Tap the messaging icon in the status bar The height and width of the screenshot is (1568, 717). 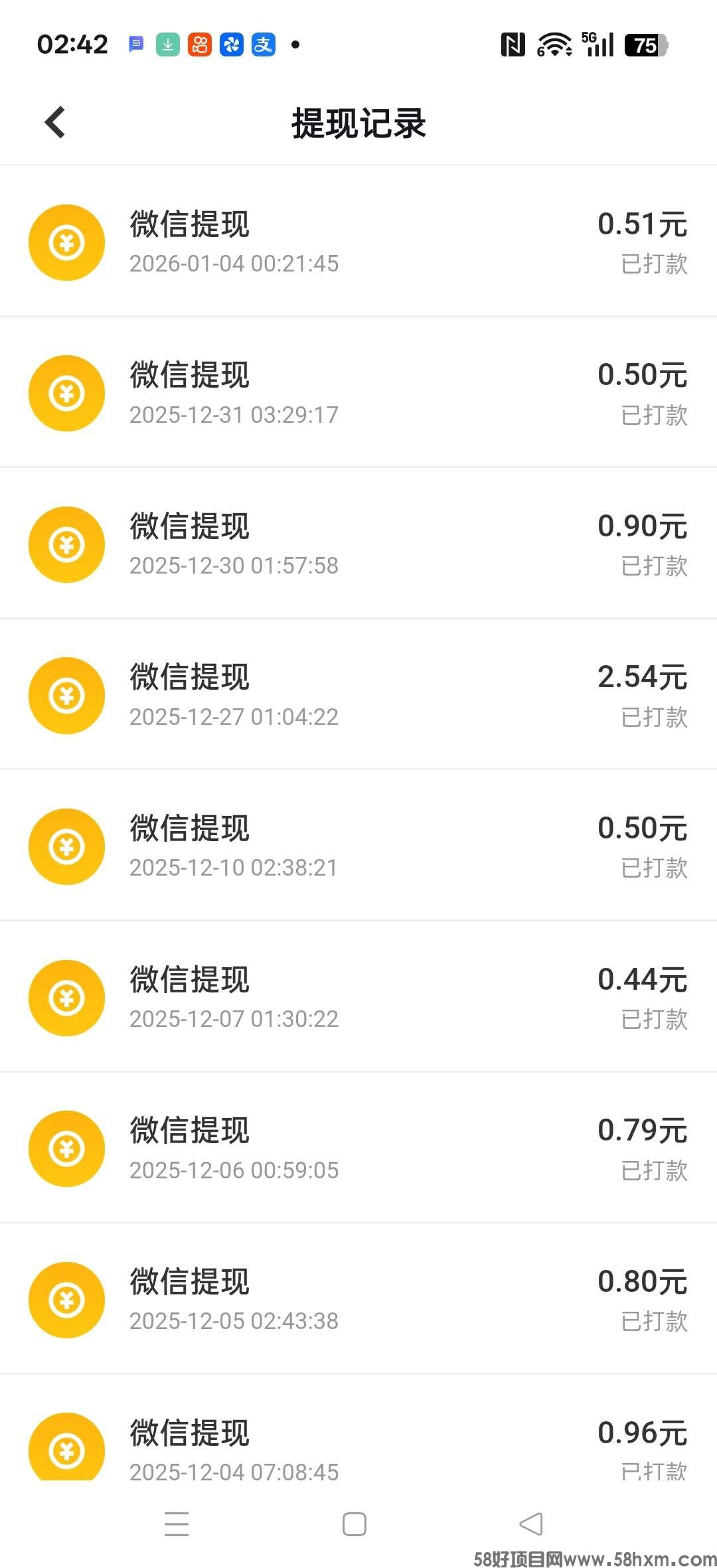(x=136, y=44)
